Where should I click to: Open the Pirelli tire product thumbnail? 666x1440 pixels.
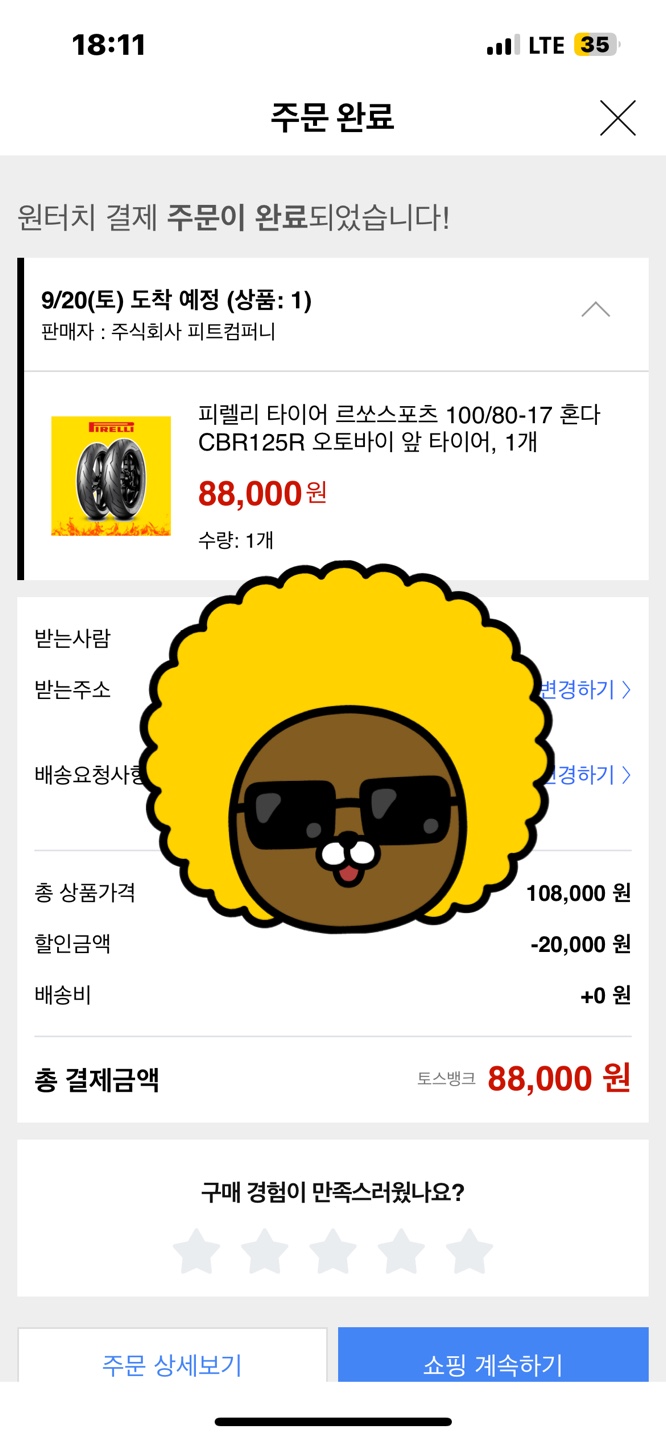[111, 476]
